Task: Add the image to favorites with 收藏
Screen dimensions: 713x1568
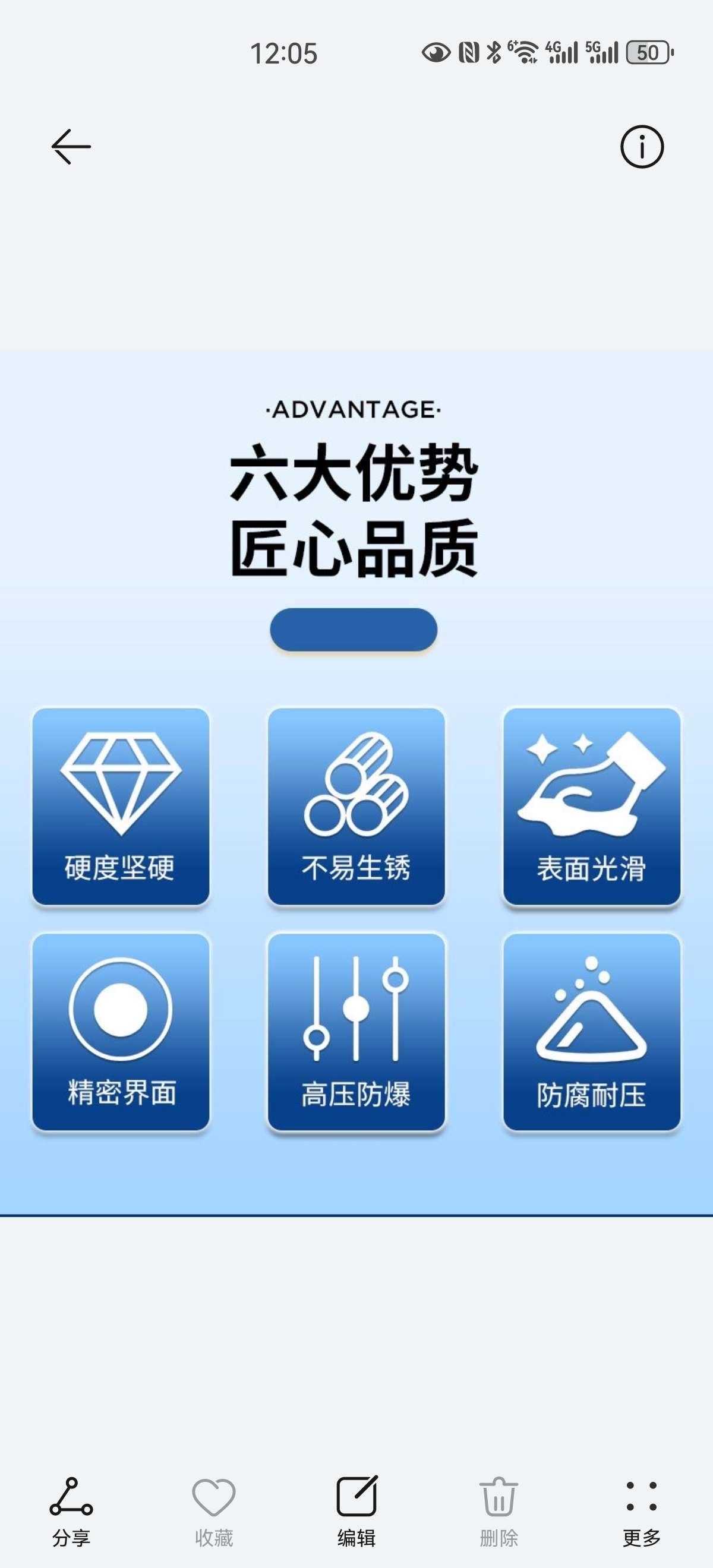Action: pyautogui.click(x=214, y=1511)
